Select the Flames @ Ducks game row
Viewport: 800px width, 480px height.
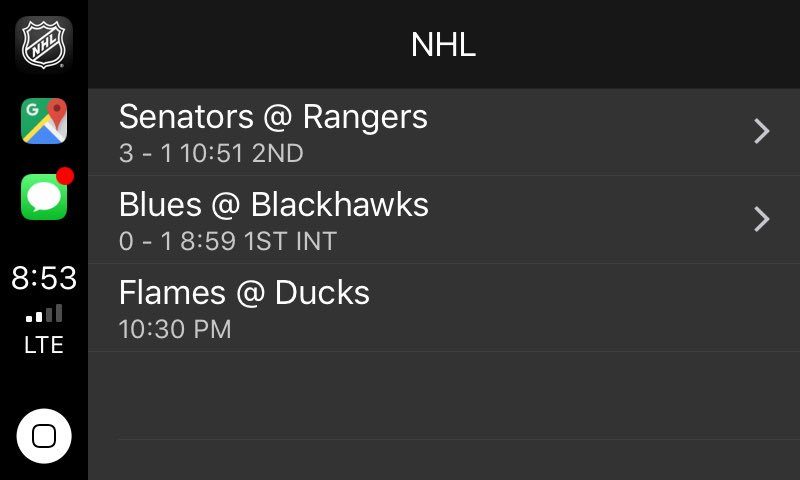click(444, 308)
